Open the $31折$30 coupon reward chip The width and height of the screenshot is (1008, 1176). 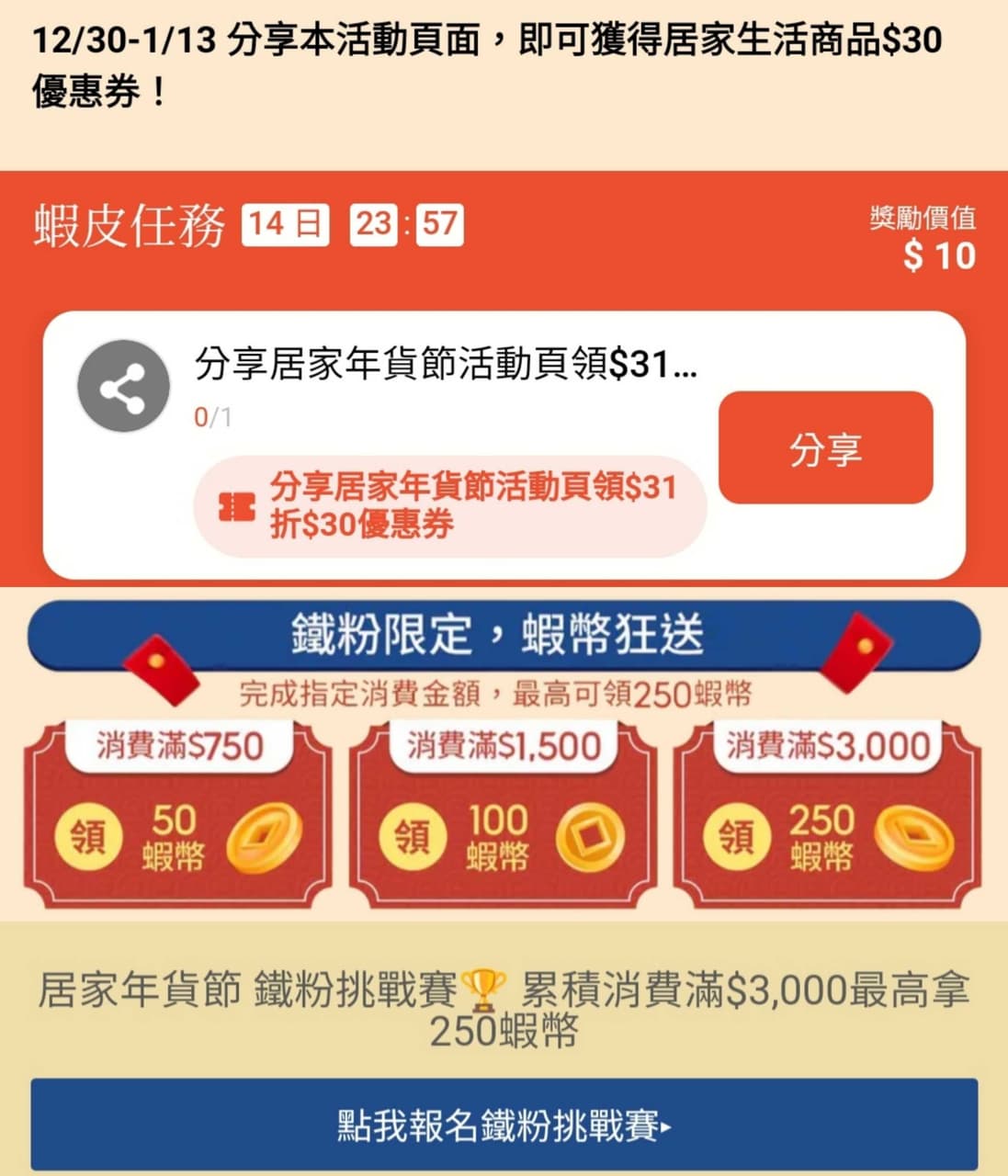(x=450, y=506)
